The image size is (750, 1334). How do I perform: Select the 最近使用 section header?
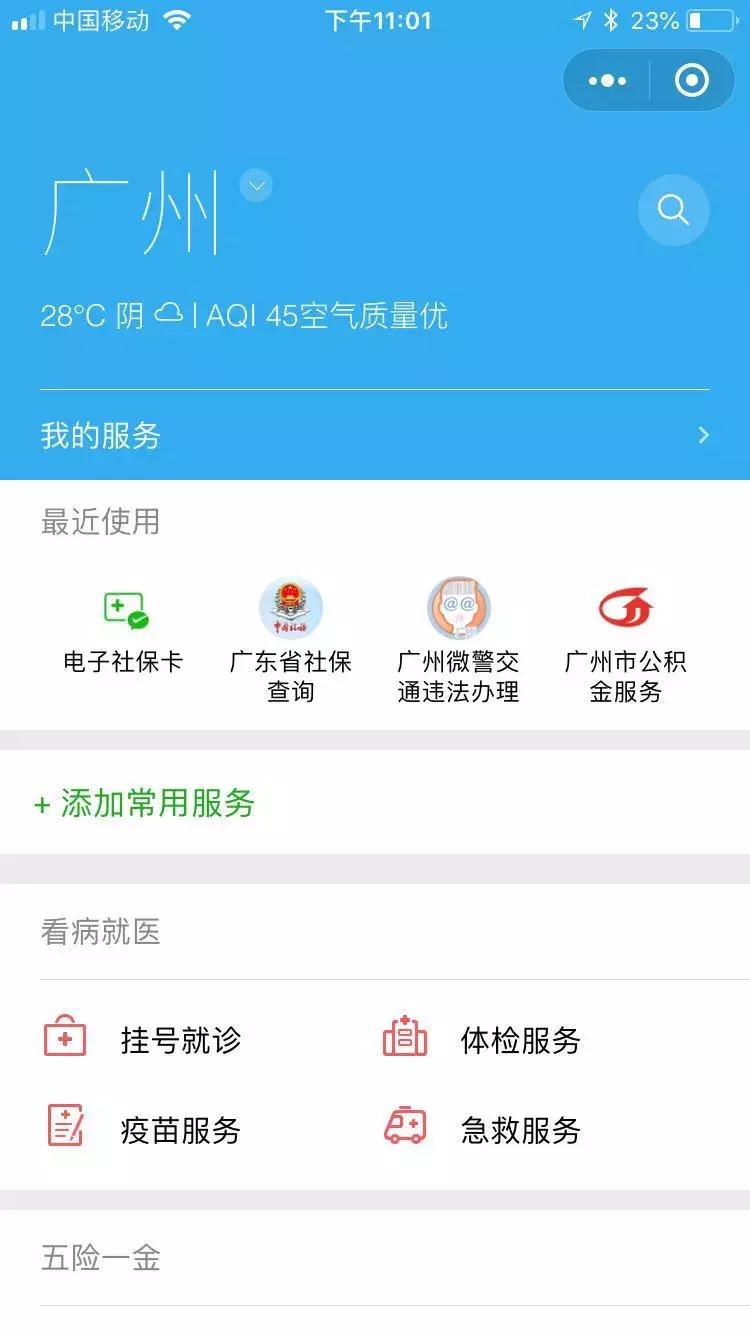(x=100, y=522)
